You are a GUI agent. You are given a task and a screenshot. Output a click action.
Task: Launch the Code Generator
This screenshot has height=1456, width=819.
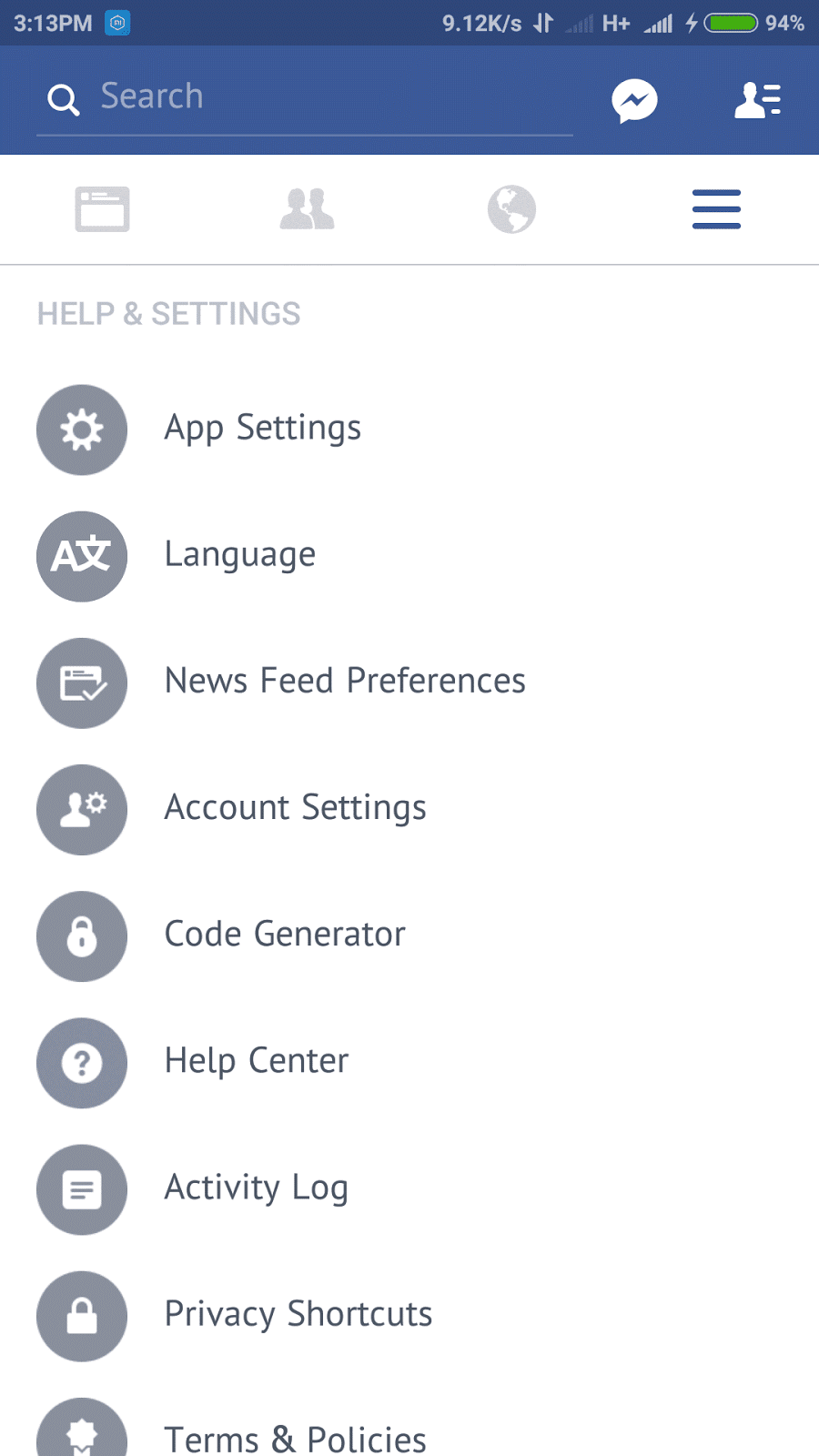tap(409, 935)
